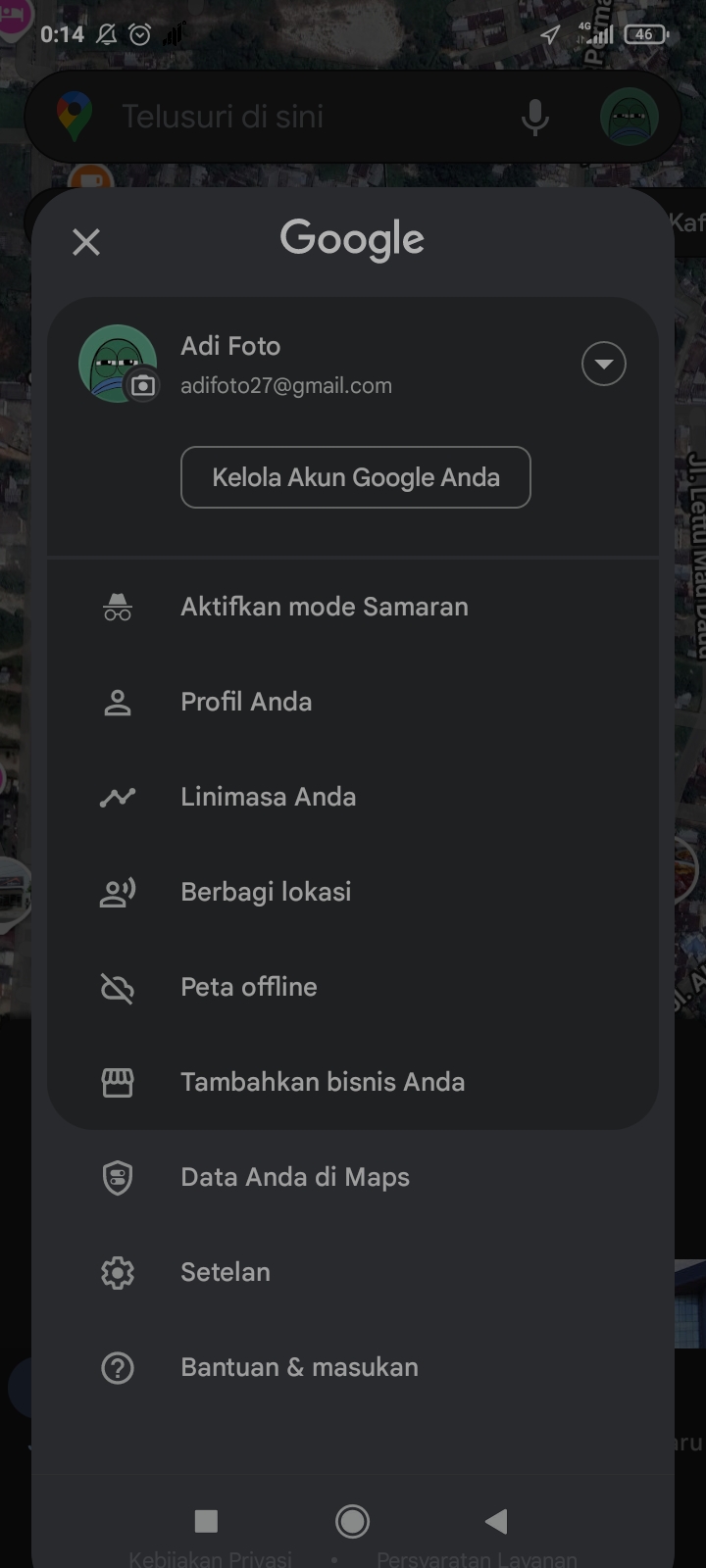Open Bantuan & masukan
The height and width of the screenshot is (1568, 706).
click(353, 1367)
